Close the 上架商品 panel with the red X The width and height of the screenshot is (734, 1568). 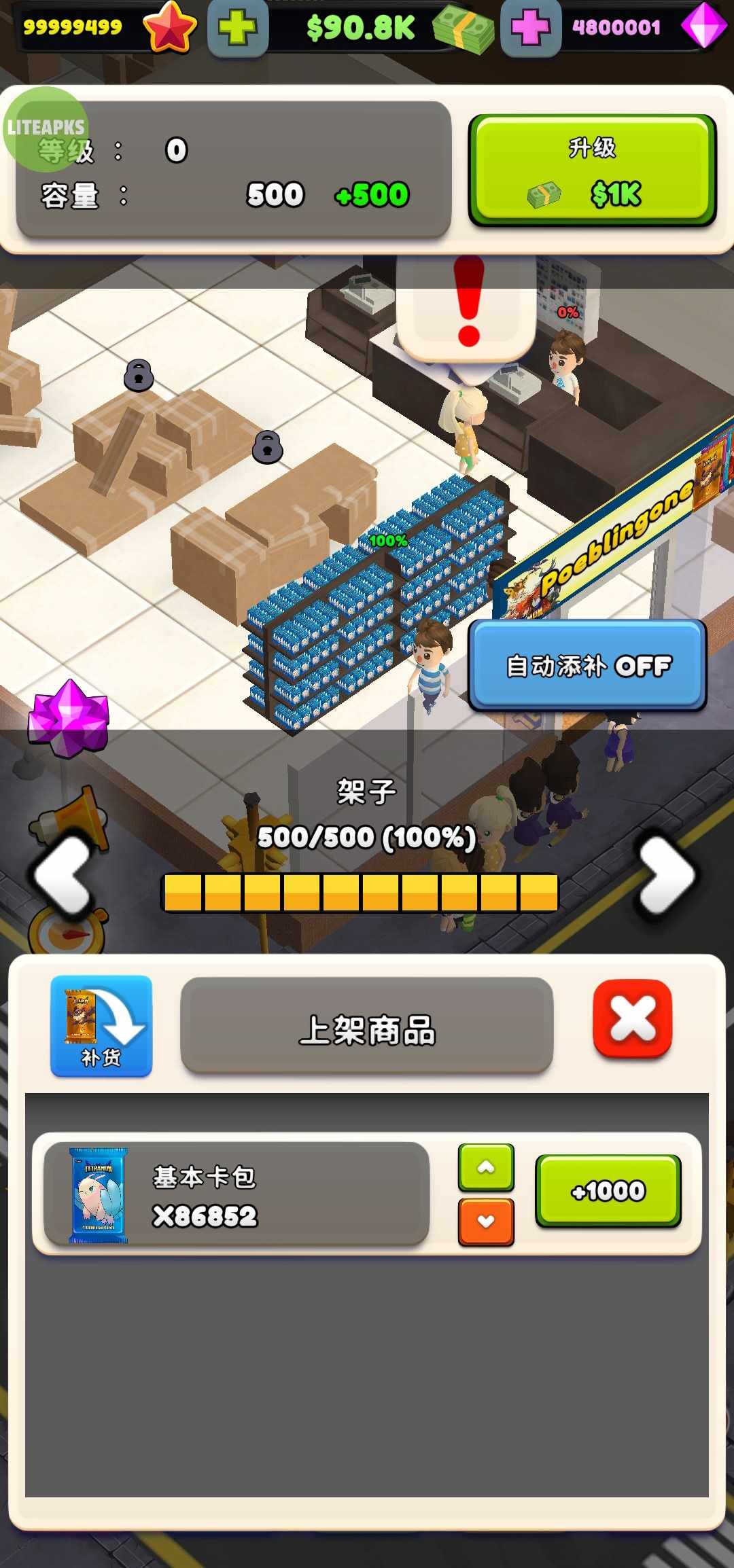633,1019
